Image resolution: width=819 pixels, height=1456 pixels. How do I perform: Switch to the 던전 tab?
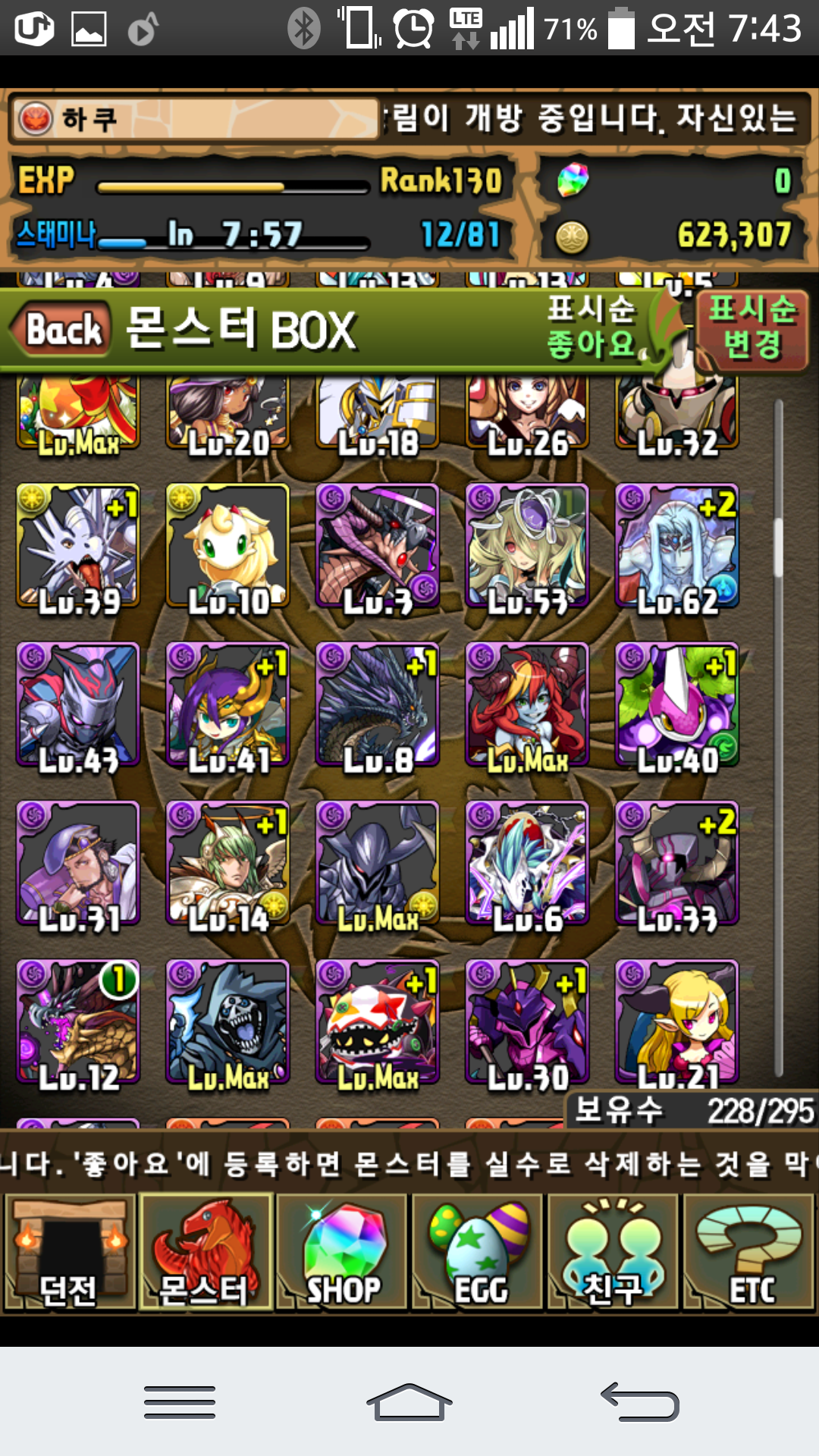pyautogui.click(x=69, y=1252)
